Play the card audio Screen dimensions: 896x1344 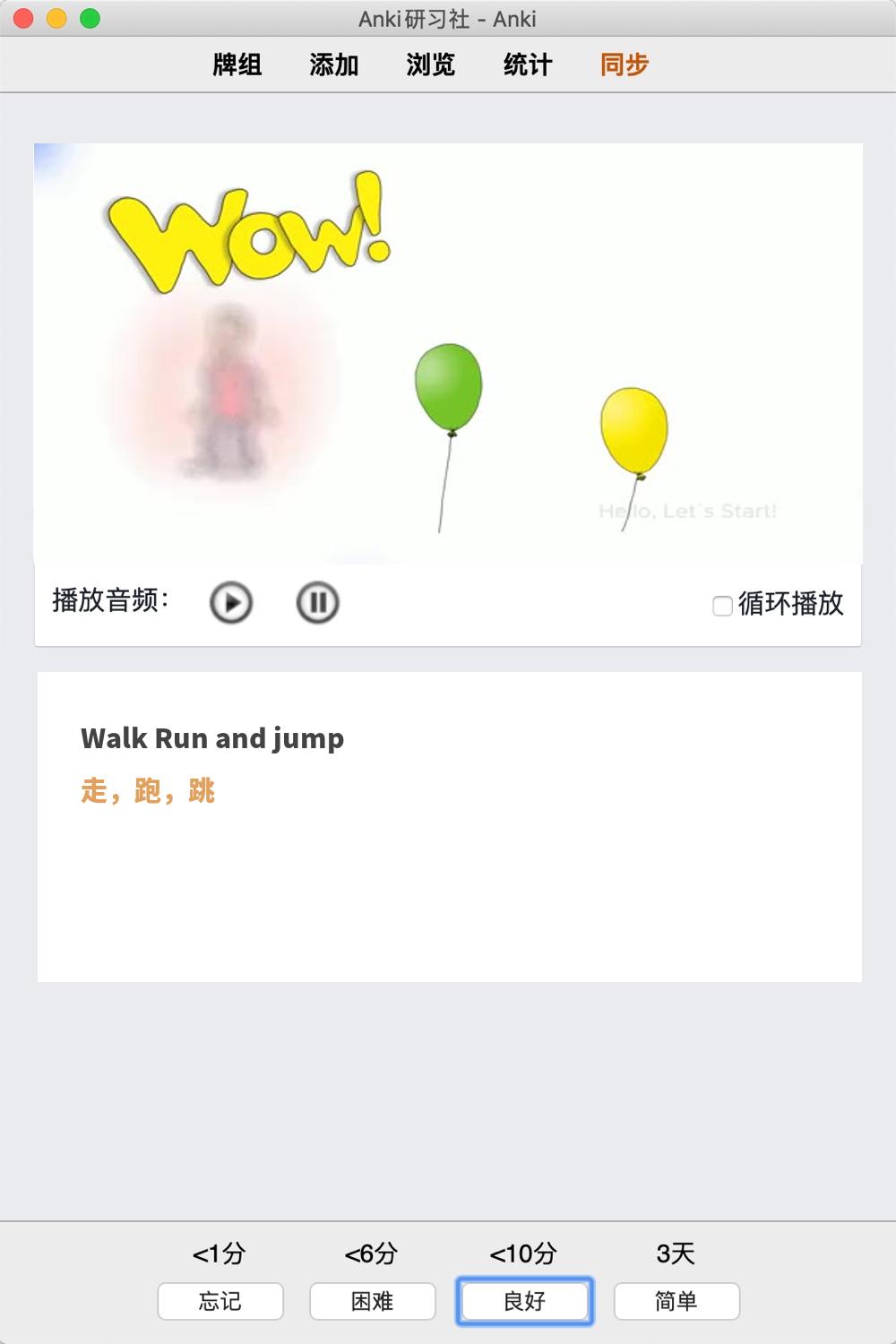(x=231, y=602)
